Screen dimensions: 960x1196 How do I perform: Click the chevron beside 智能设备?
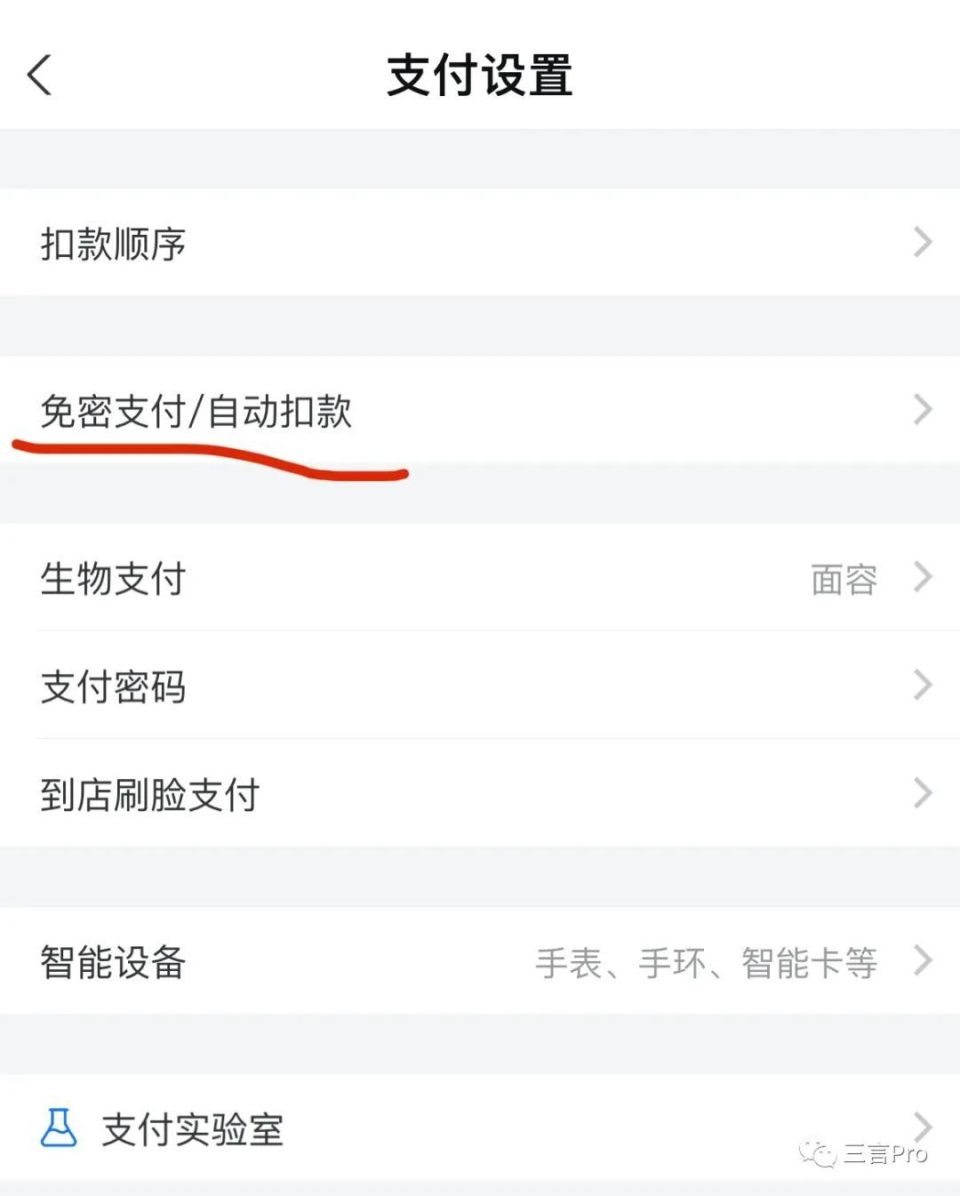pyautogui.click(x=921, y=961)
